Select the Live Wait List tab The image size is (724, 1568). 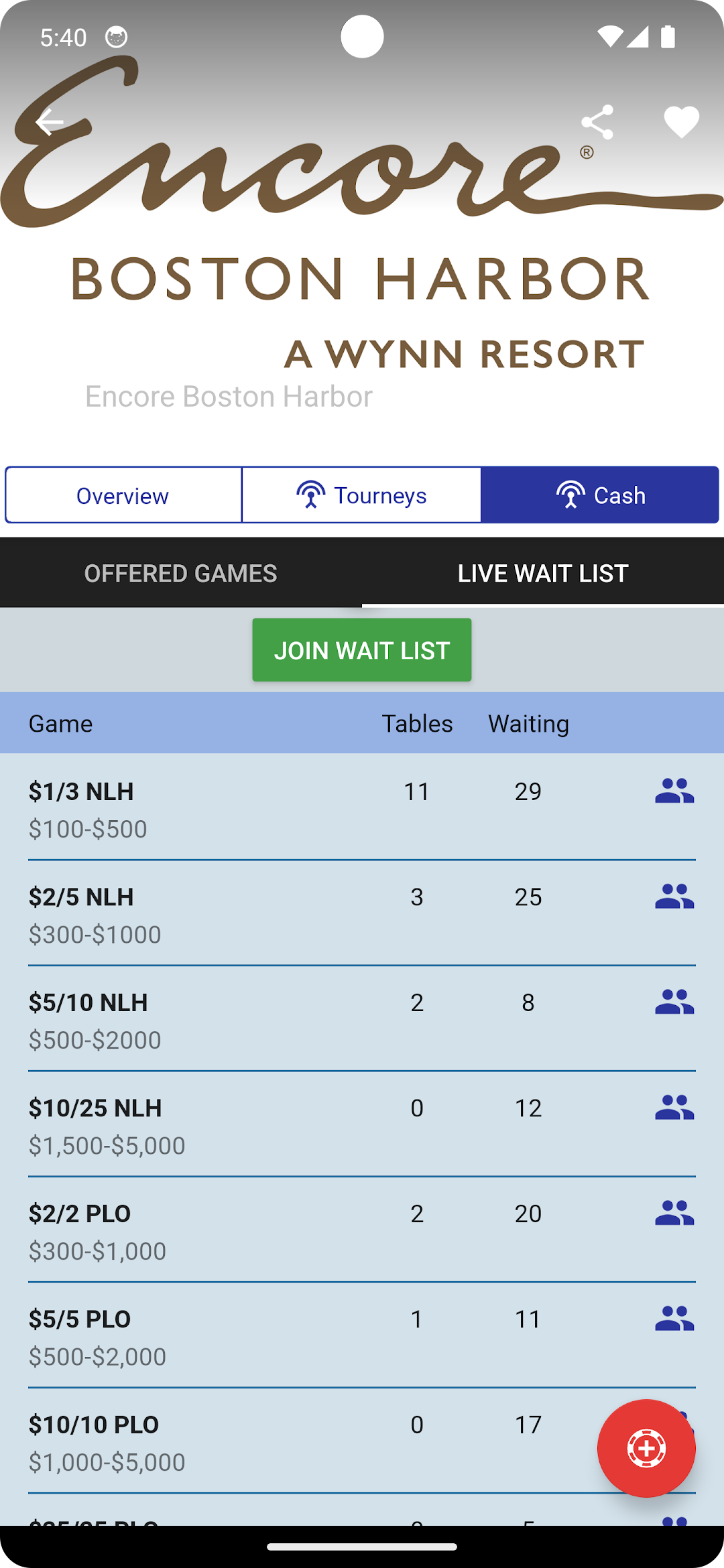tap(543, 573)
